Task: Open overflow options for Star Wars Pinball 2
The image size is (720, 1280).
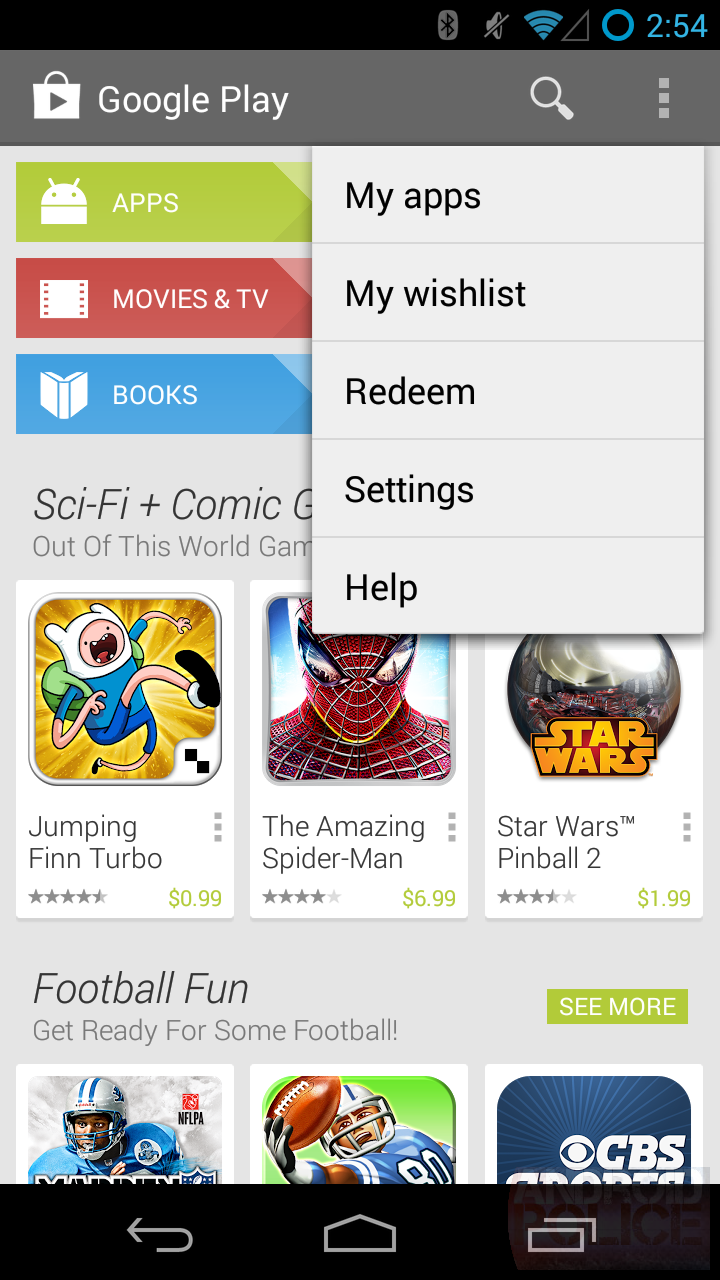Action: pyautogui.click(x=686, y=828)
